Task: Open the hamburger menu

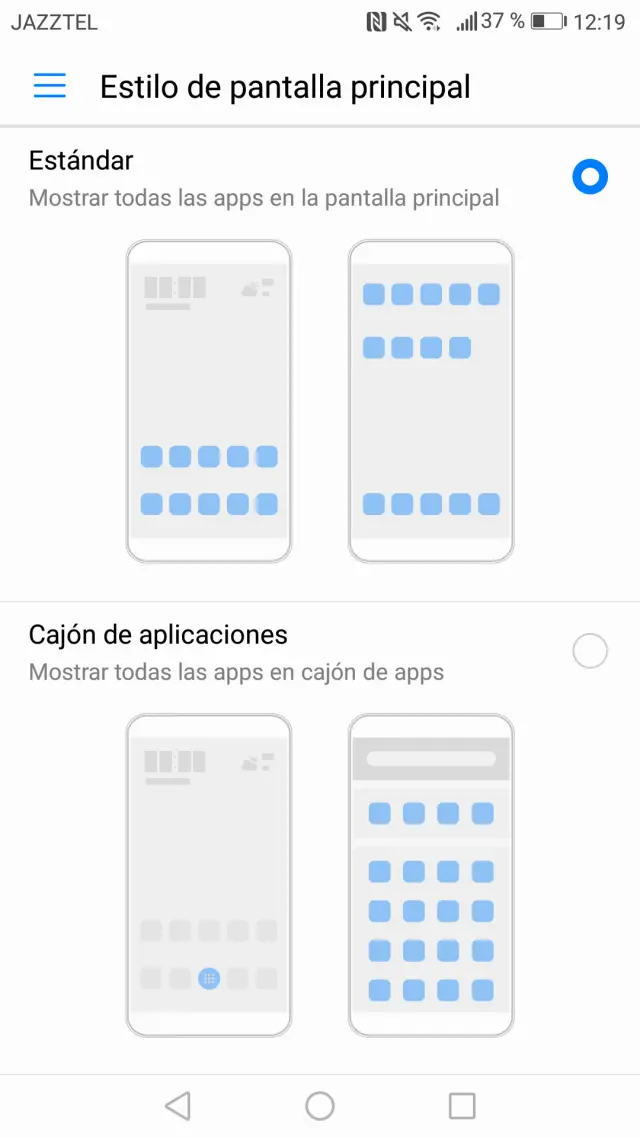Action: (49, 86)
